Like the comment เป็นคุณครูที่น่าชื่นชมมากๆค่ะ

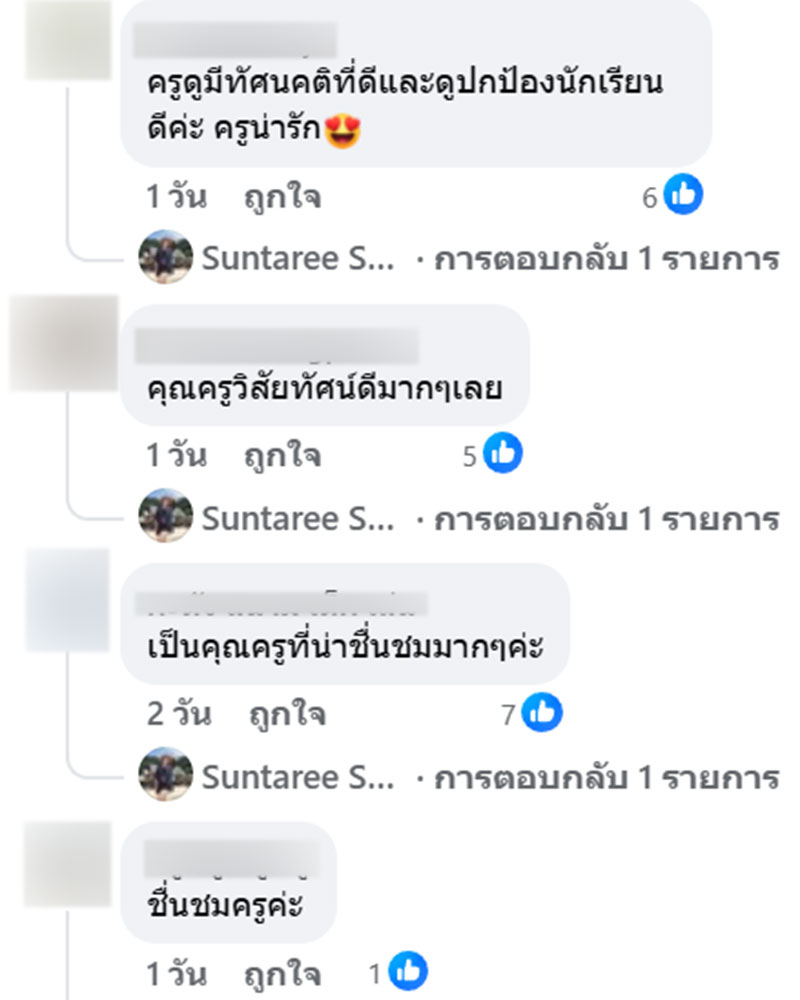(x=282, y=715)
